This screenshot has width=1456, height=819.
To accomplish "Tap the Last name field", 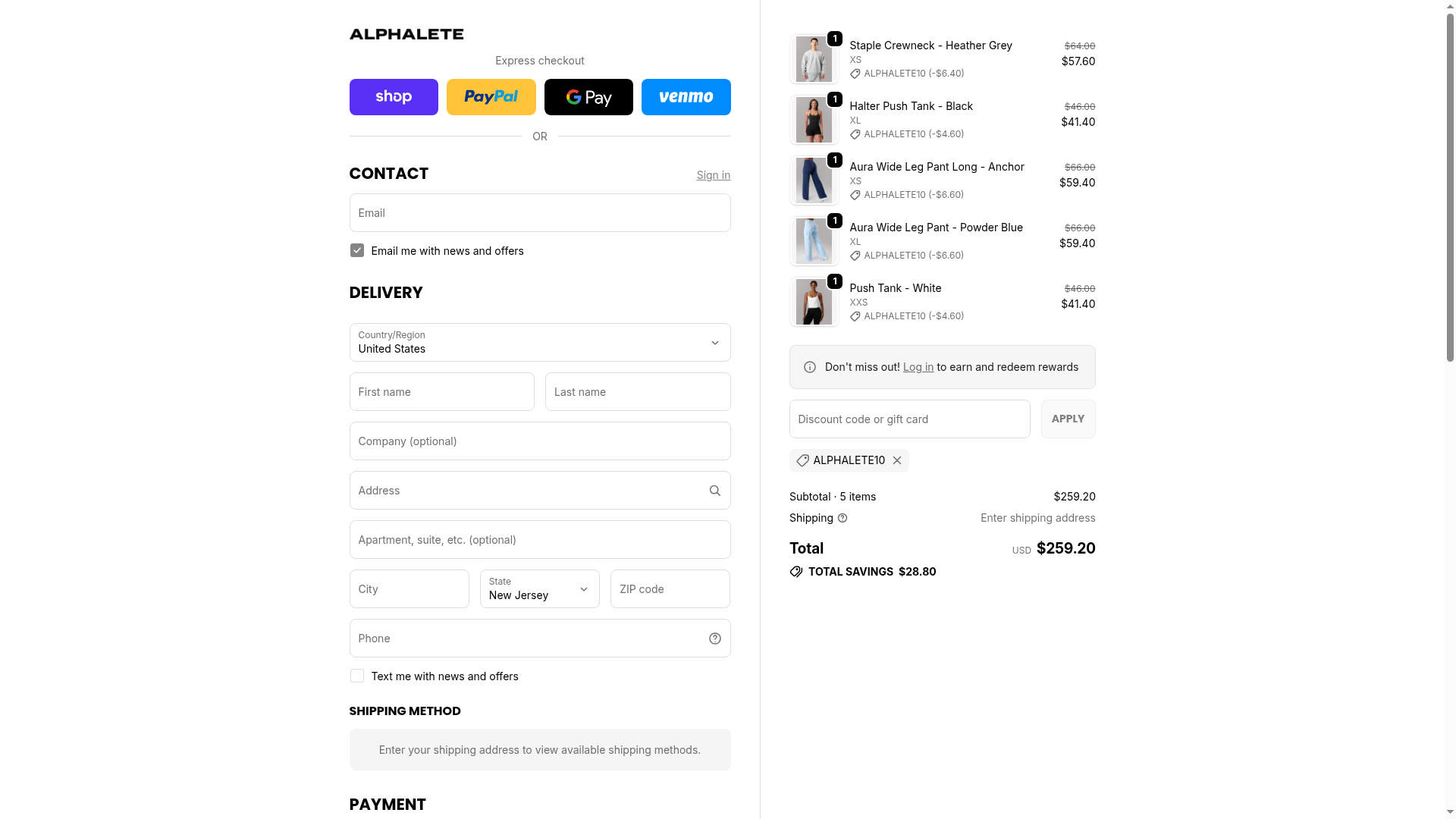I will coord(637,392).
